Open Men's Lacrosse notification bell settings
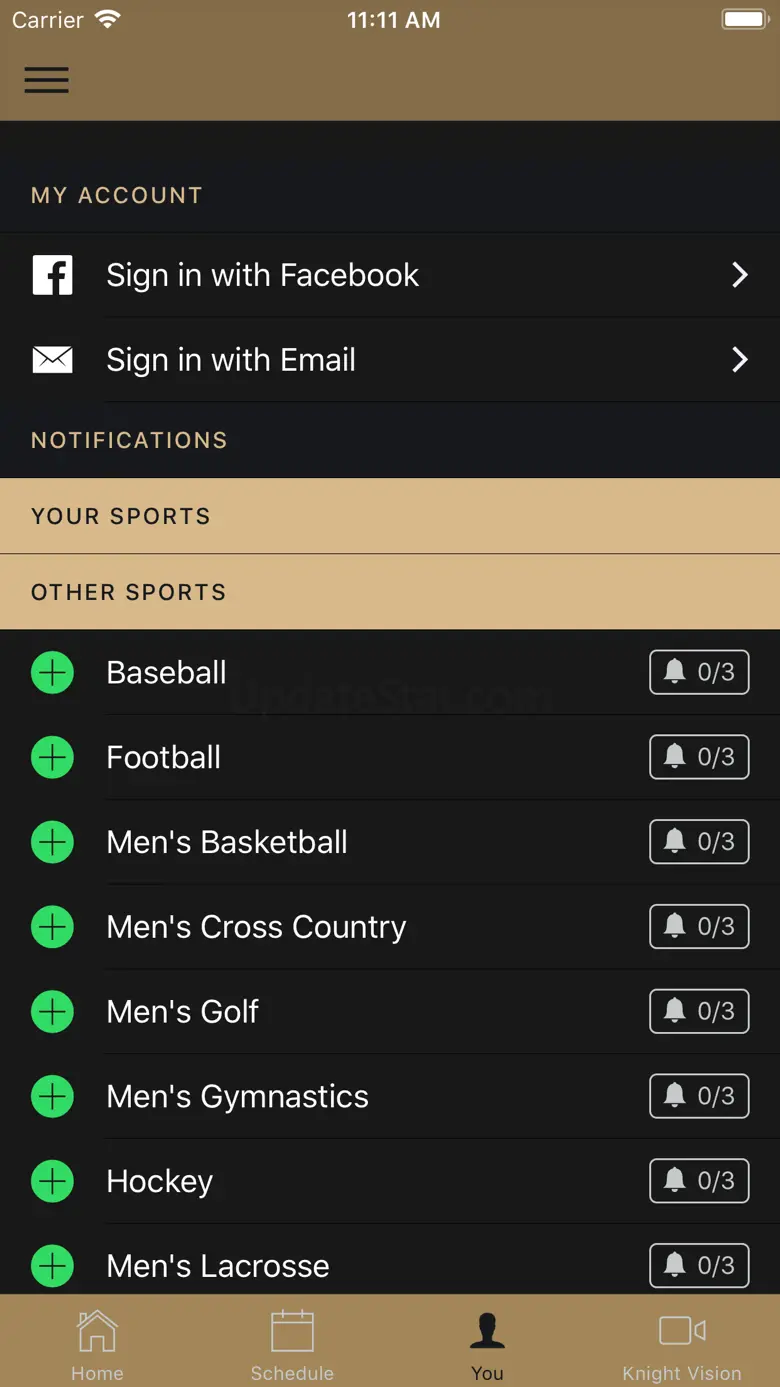Viewport: 780px width, 1387px height. coord(699,1266)
